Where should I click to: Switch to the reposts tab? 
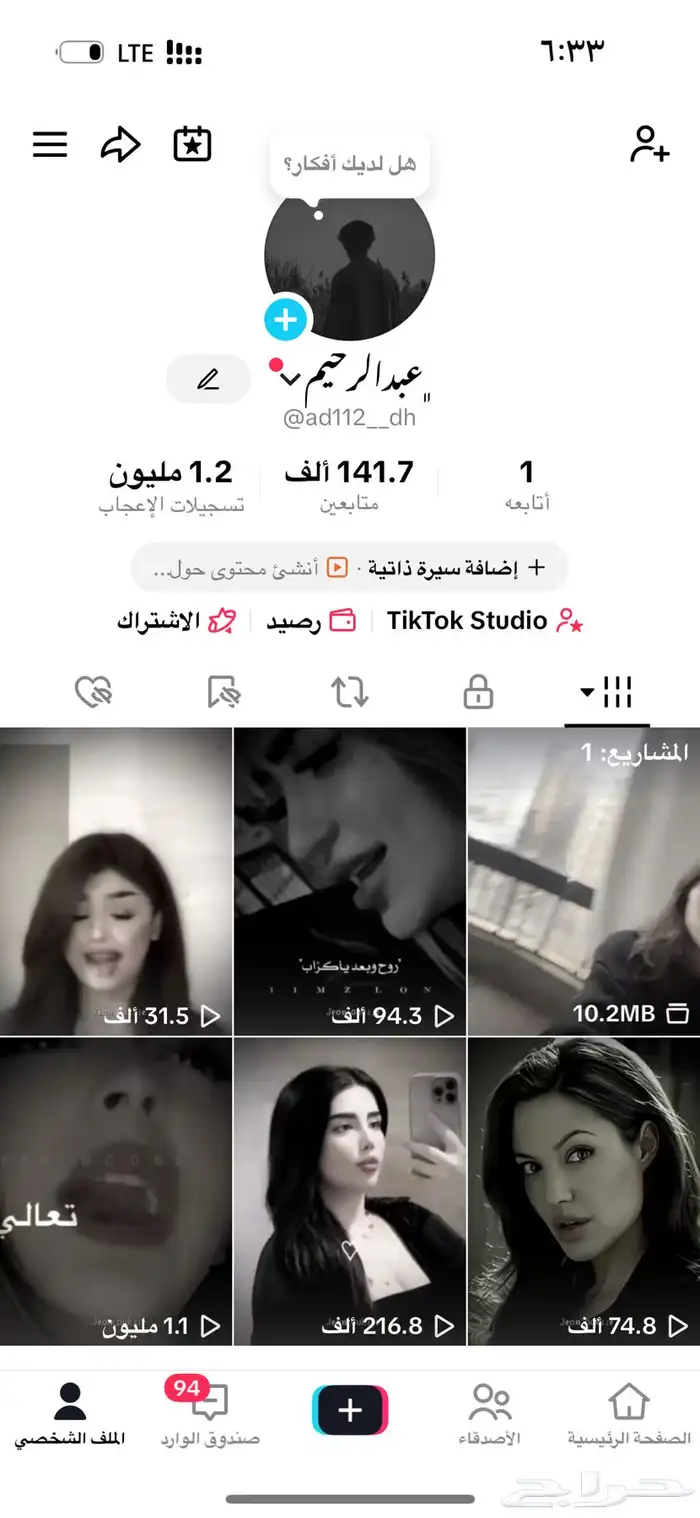click(x=350, y=692)
